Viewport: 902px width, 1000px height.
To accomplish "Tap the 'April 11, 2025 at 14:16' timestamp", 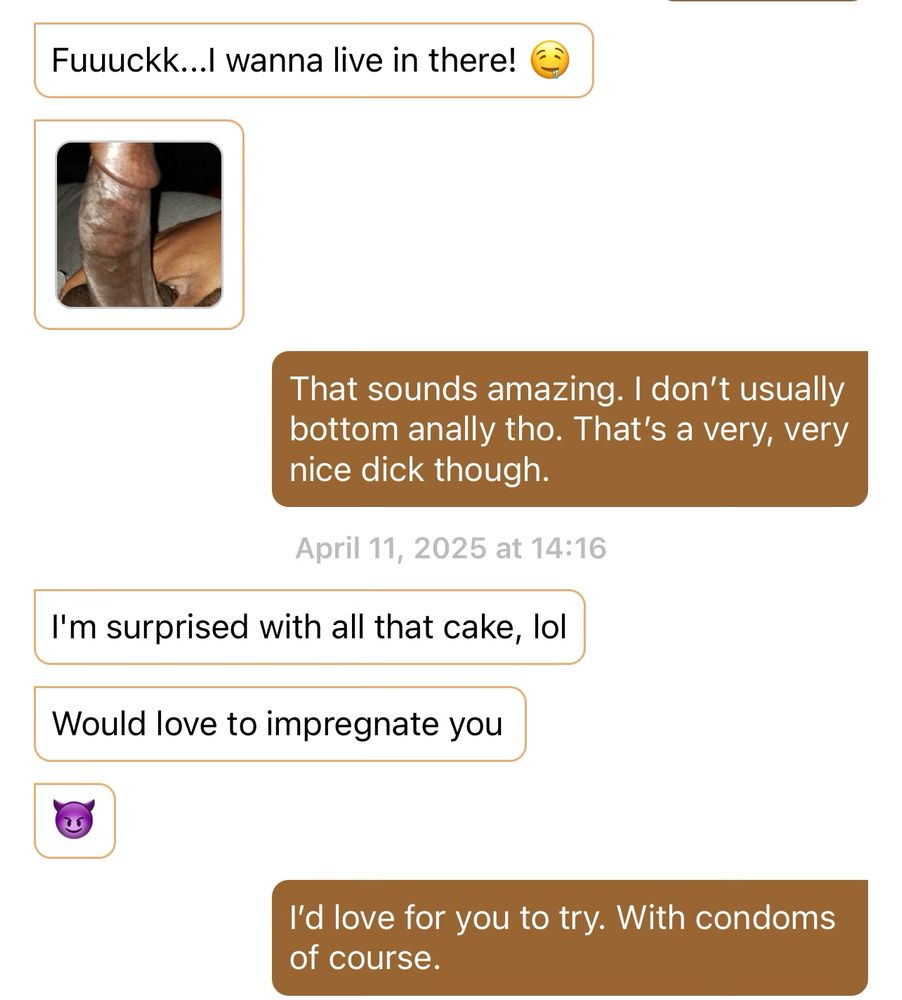I will click(x=450, y=548).
